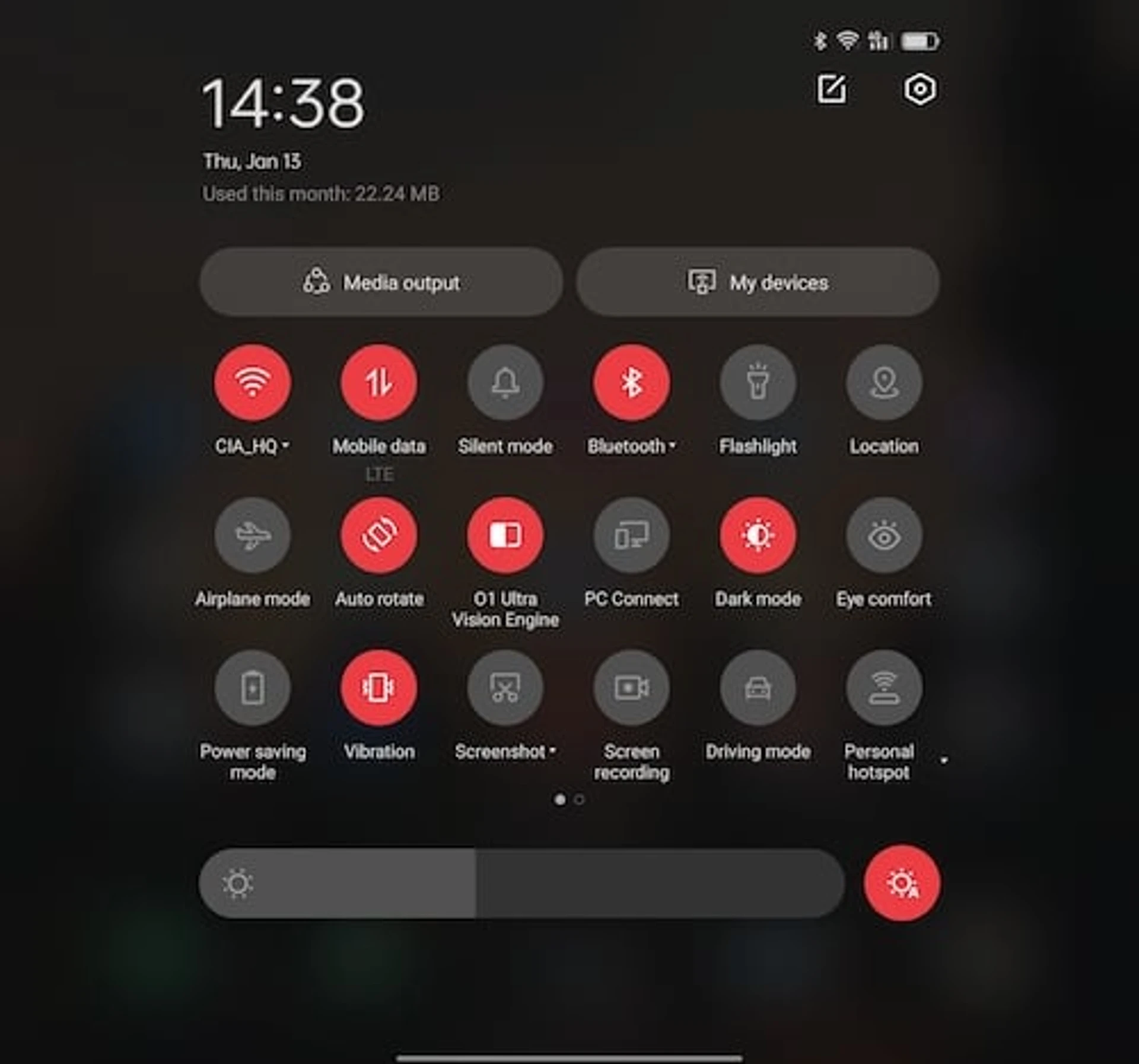Toggle O1 Ultra Vision Engine
Viewport: 1139px width, 1064px height.
(505, 535)
